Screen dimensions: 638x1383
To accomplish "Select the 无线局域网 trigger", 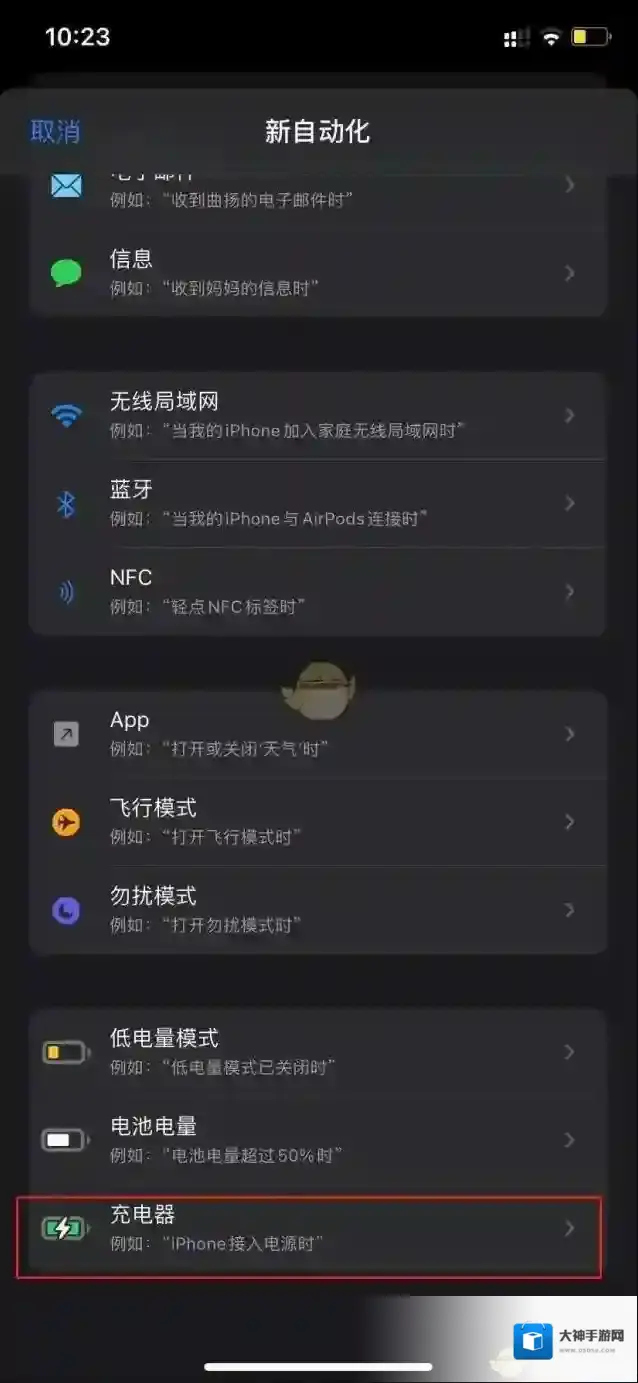I will pyautogui.click(x=317, y=415).
